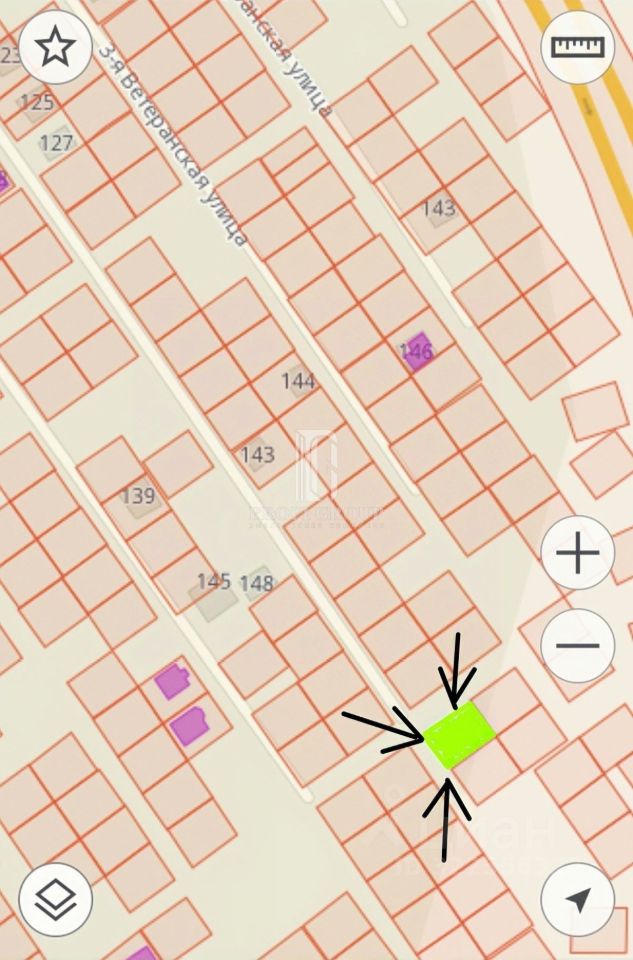Zoom in with the plus button

[x=577, y=554]
